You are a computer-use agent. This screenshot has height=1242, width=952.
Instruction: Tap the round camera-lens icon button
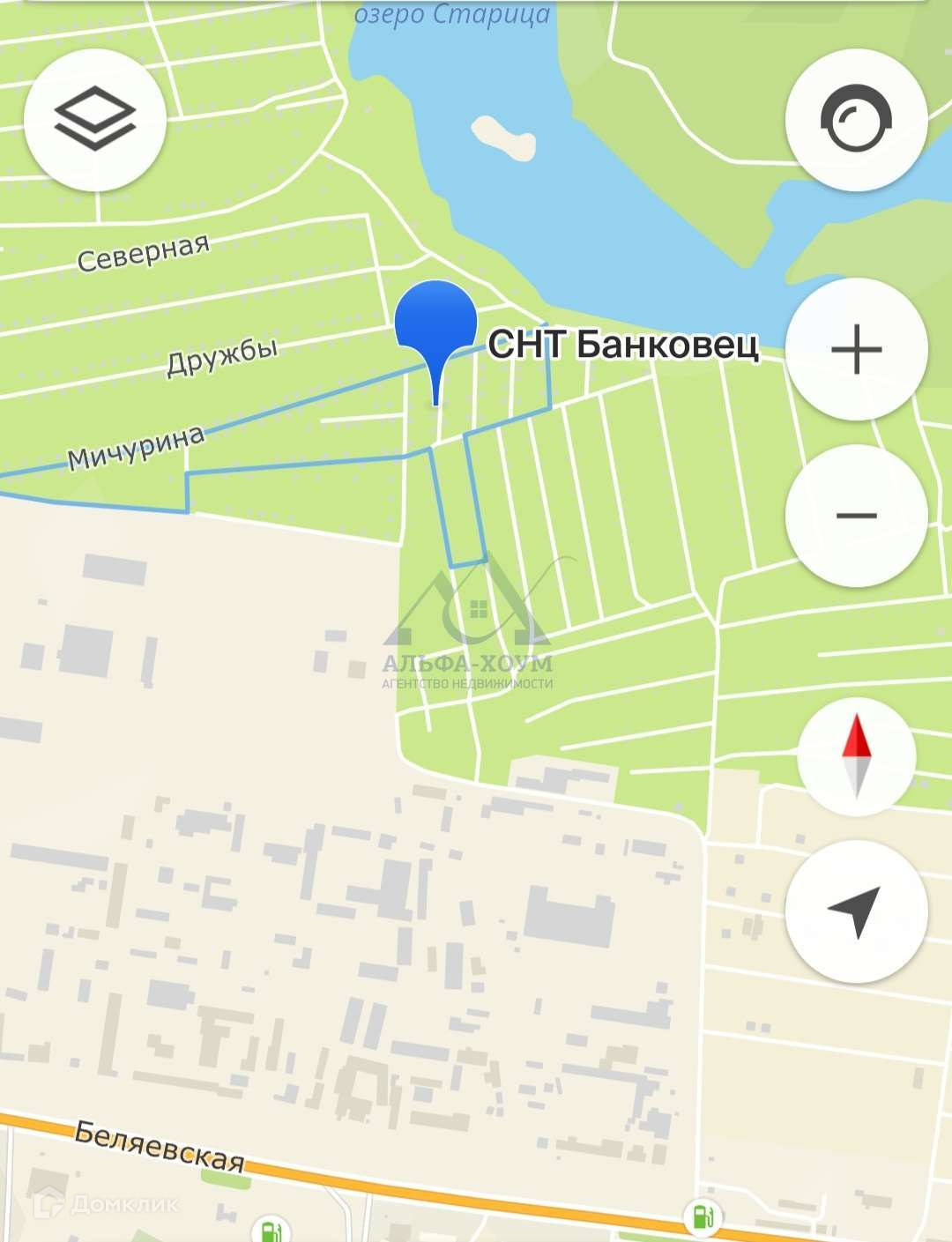click(856, 120)
